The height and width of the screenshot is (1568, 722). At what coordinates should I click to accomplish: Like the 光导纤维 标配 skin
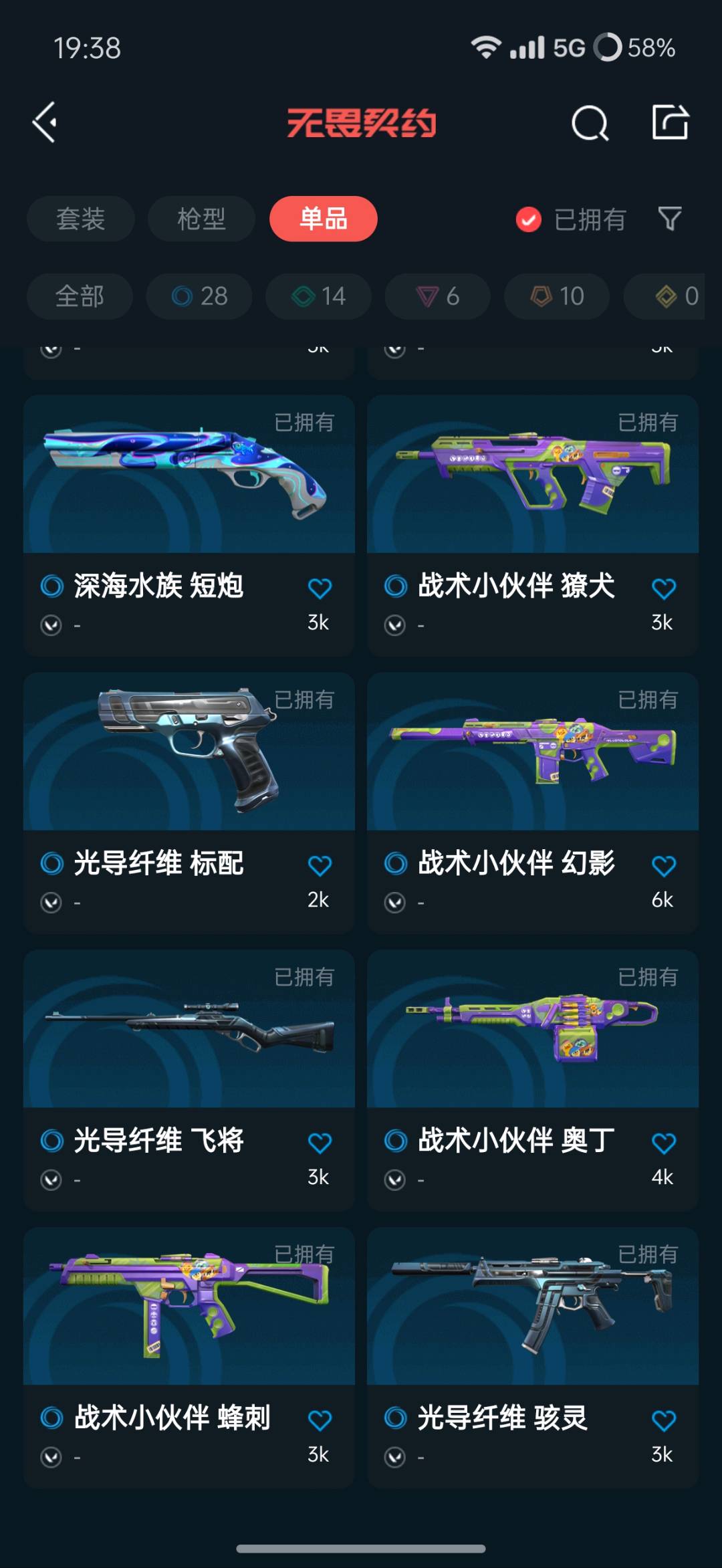pyautogui.click(x=320, y=865)
